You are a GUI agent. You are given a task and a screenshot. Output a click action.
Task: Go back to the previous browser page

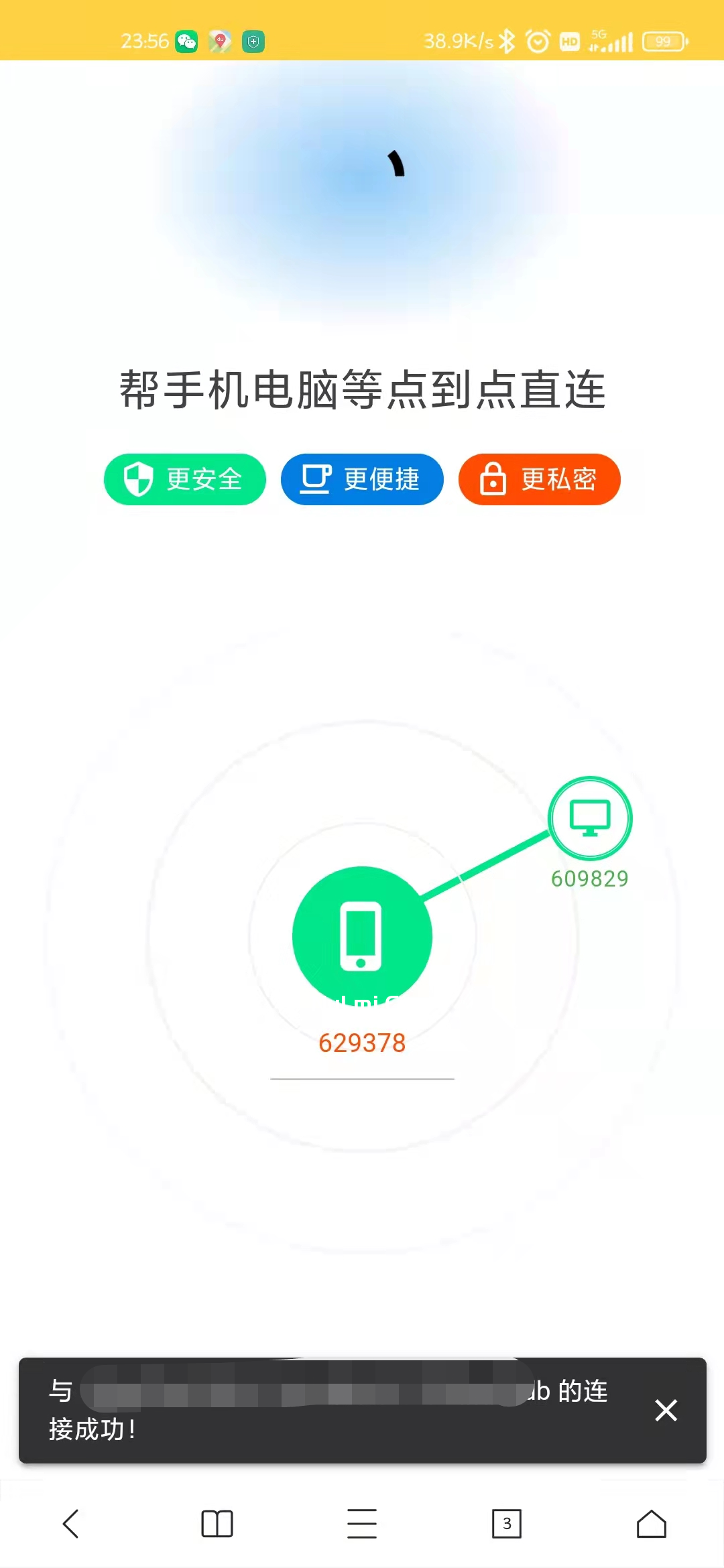tap(71, 1524)
